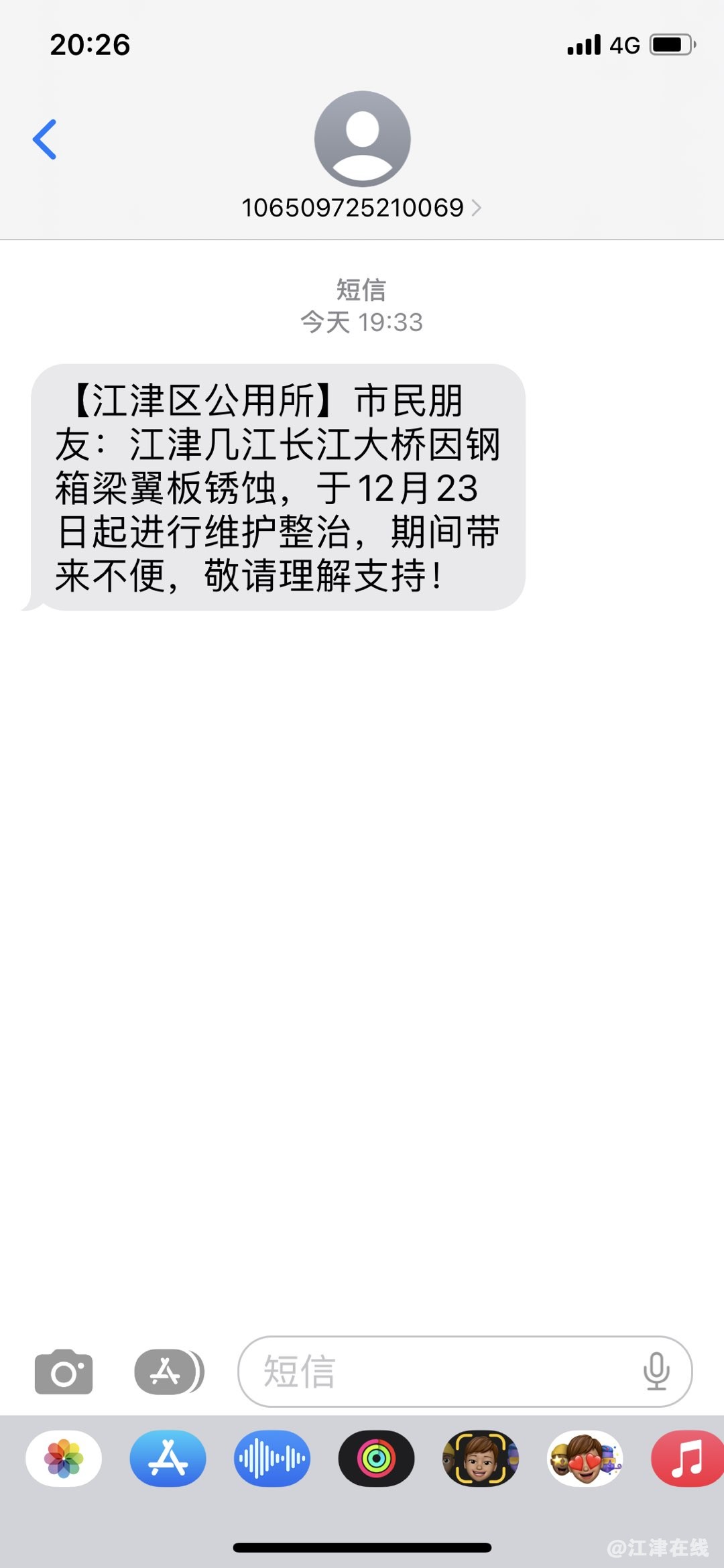This screenshot has width=724, height=1568.
Task: Open the Memoji camera app
Action: [480, 1458]
